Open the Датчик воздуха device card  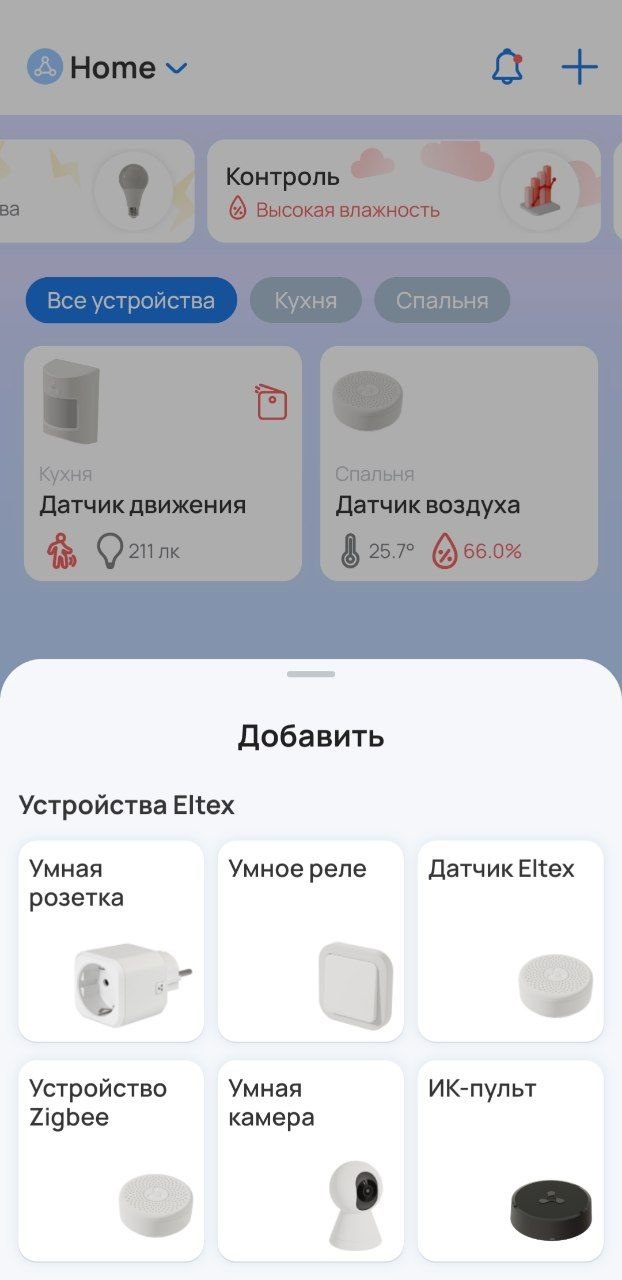click(x=459, y=463)
